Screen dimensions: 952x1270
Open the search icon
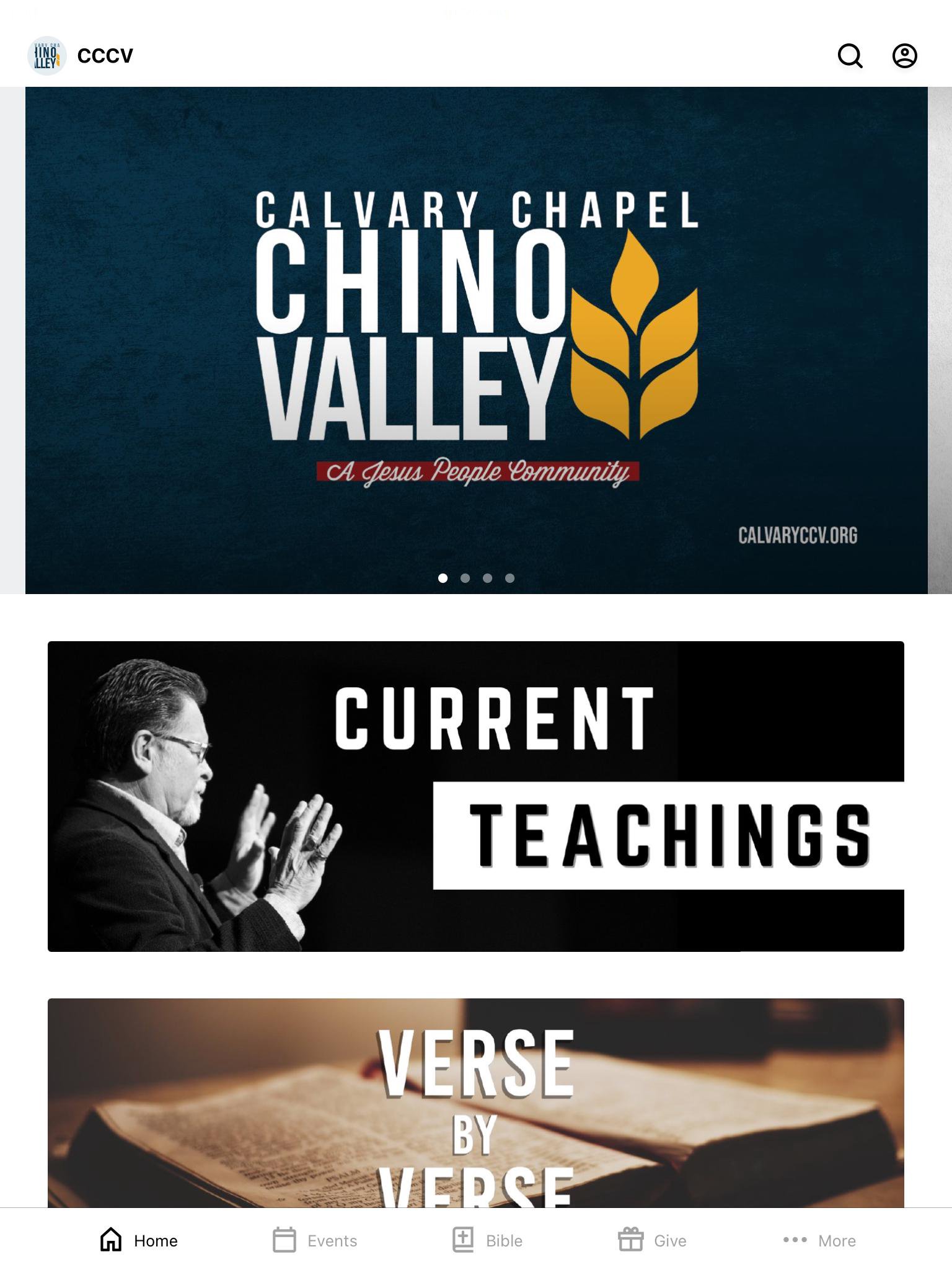850,56
